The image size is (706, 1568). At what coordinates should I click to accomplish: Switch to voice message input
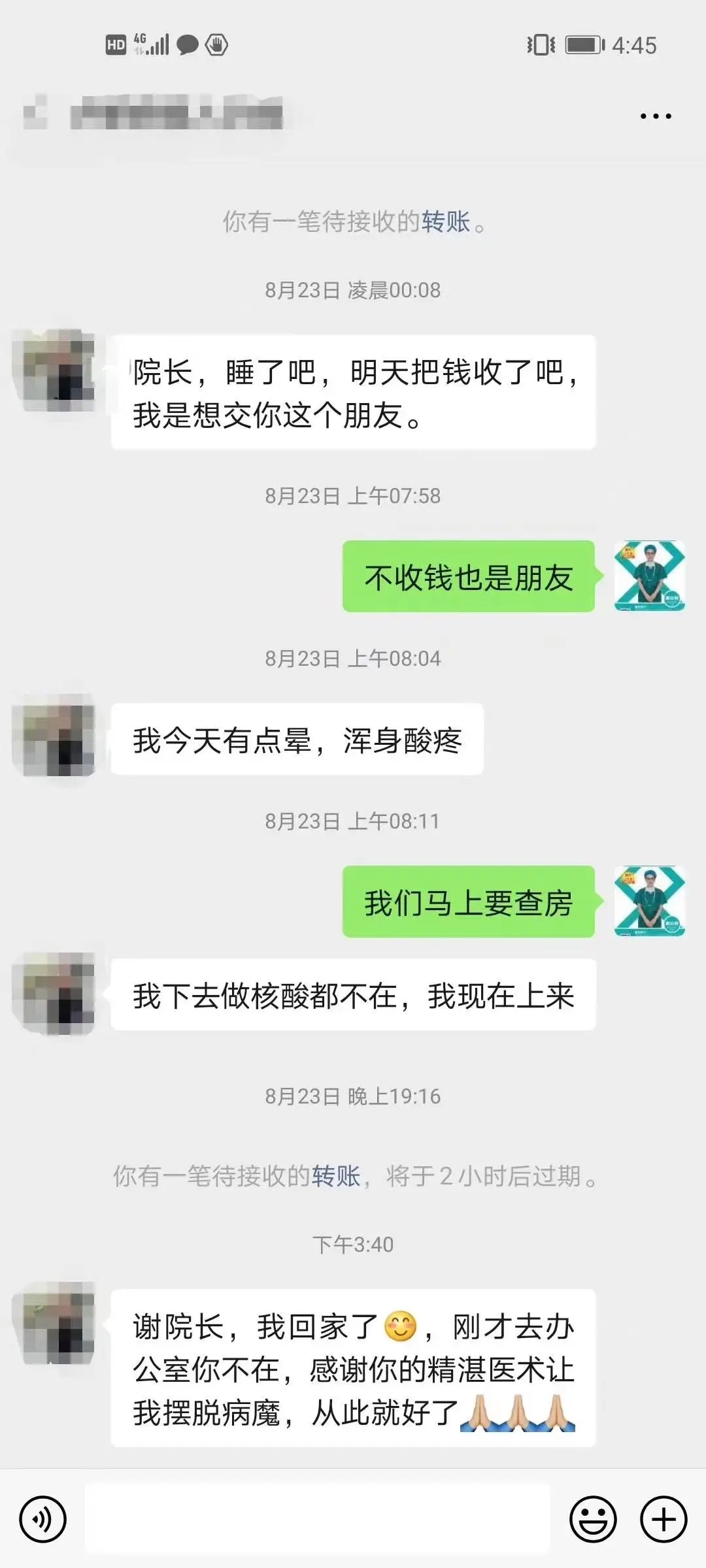(x=43, y=1519)
